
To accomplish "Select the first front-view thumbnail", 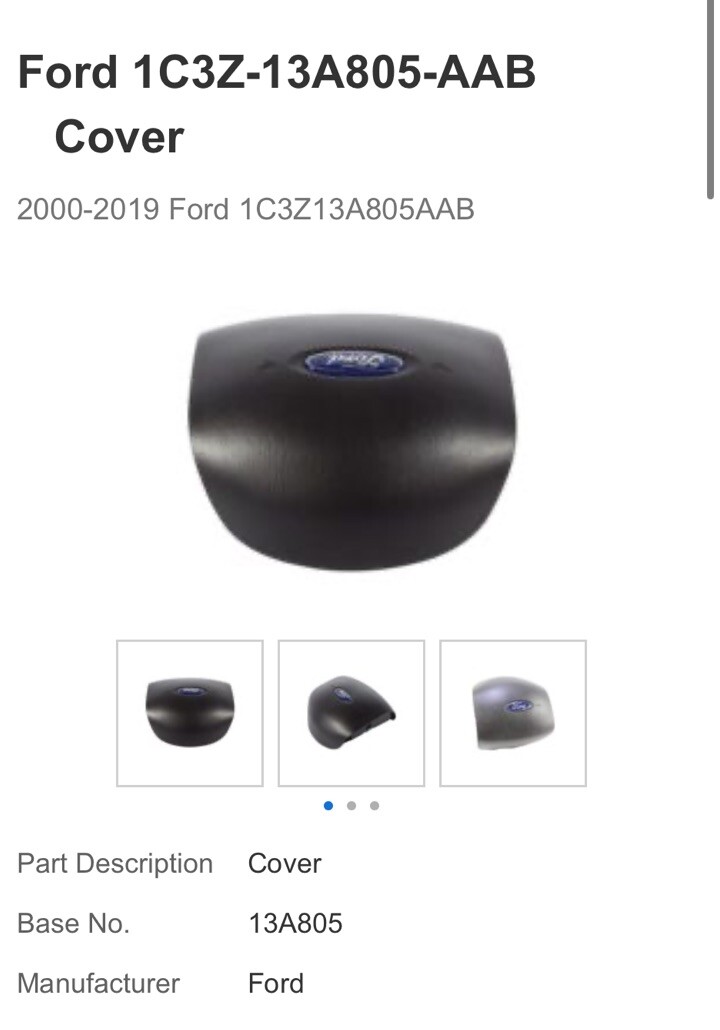I will [x=190, y=713].
